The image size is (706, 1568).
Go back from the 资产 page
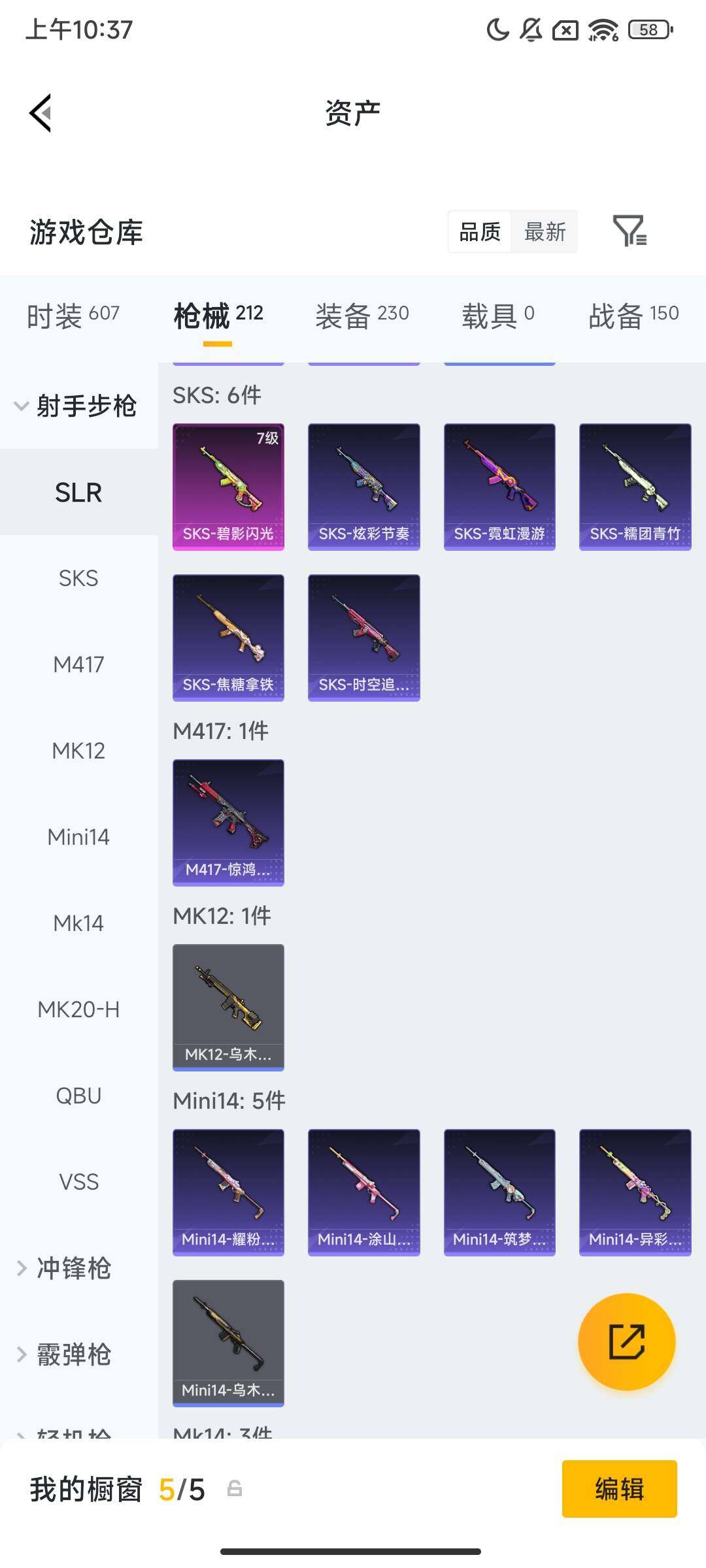point(41,113)
